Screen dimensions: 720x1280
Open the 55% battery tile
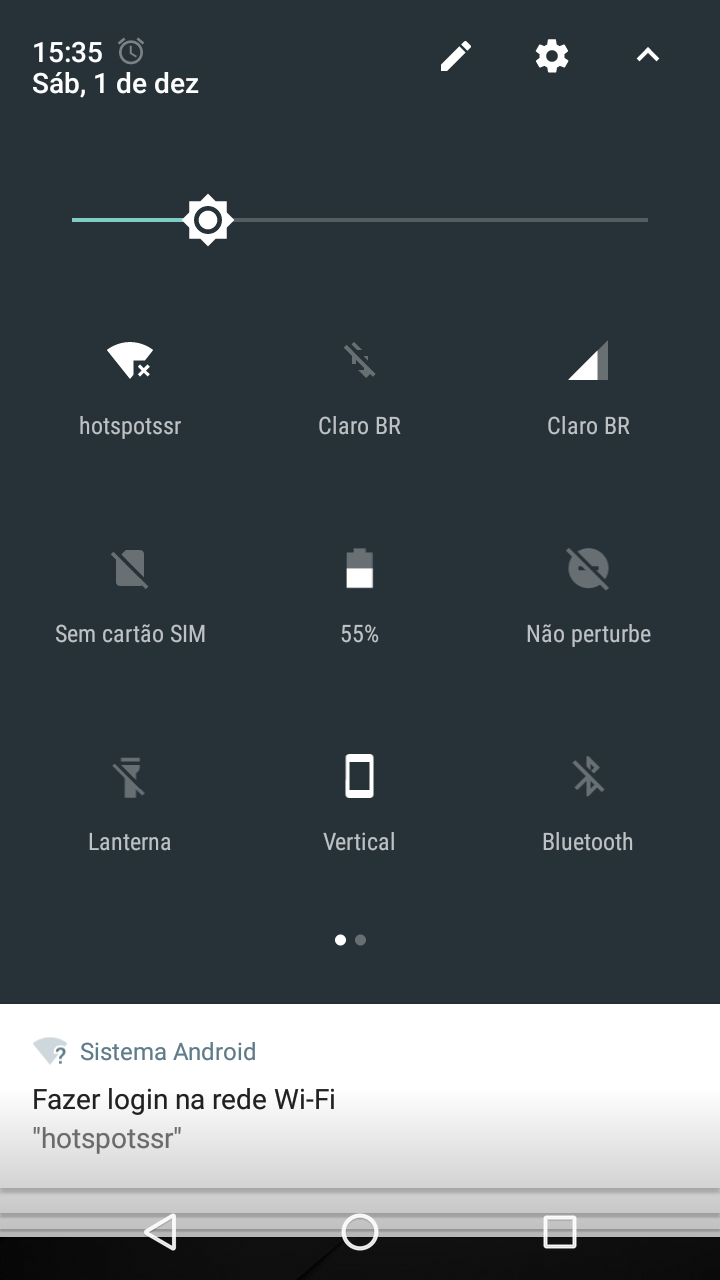coord(359,570)
